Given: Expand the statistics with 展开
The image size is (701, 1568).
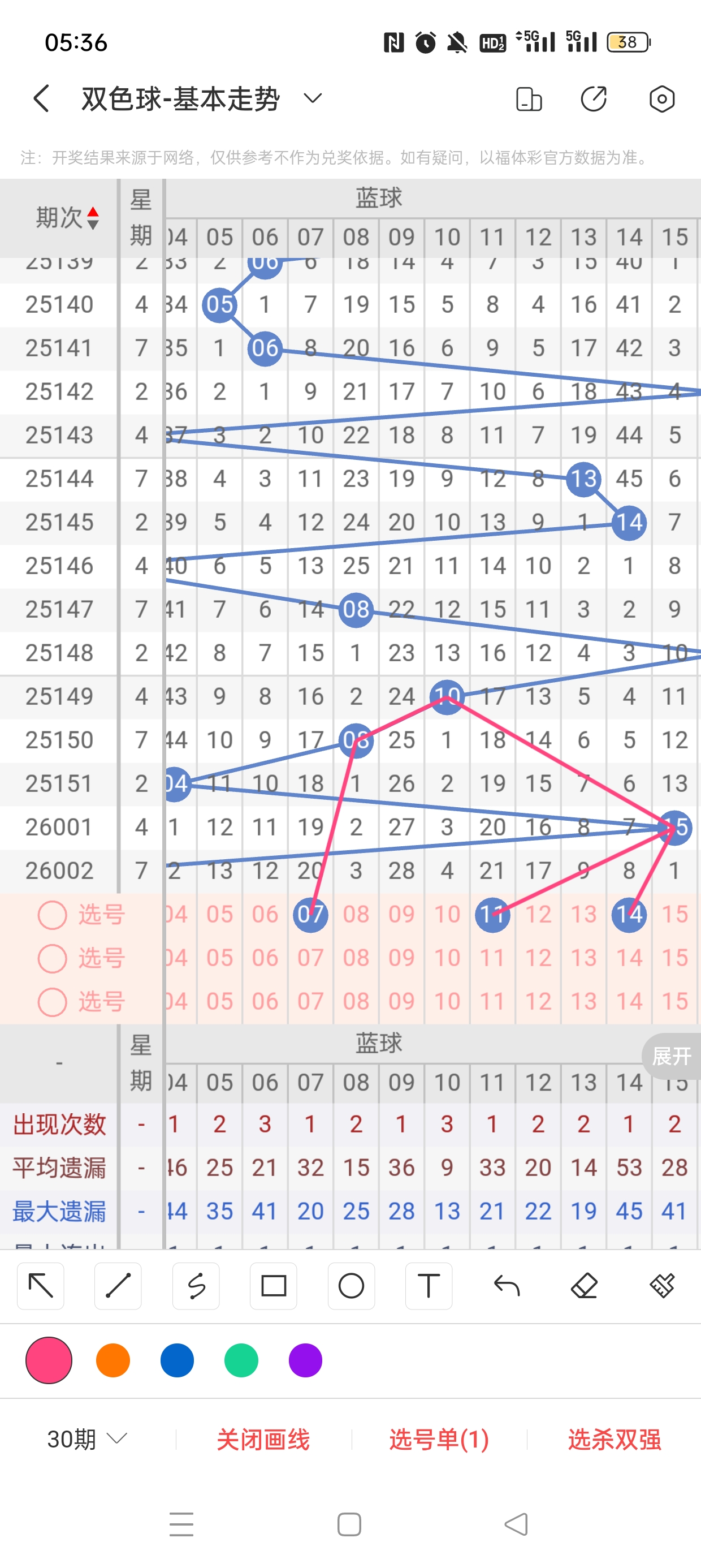Looking at the screenshot, I should click(672, 1056).
